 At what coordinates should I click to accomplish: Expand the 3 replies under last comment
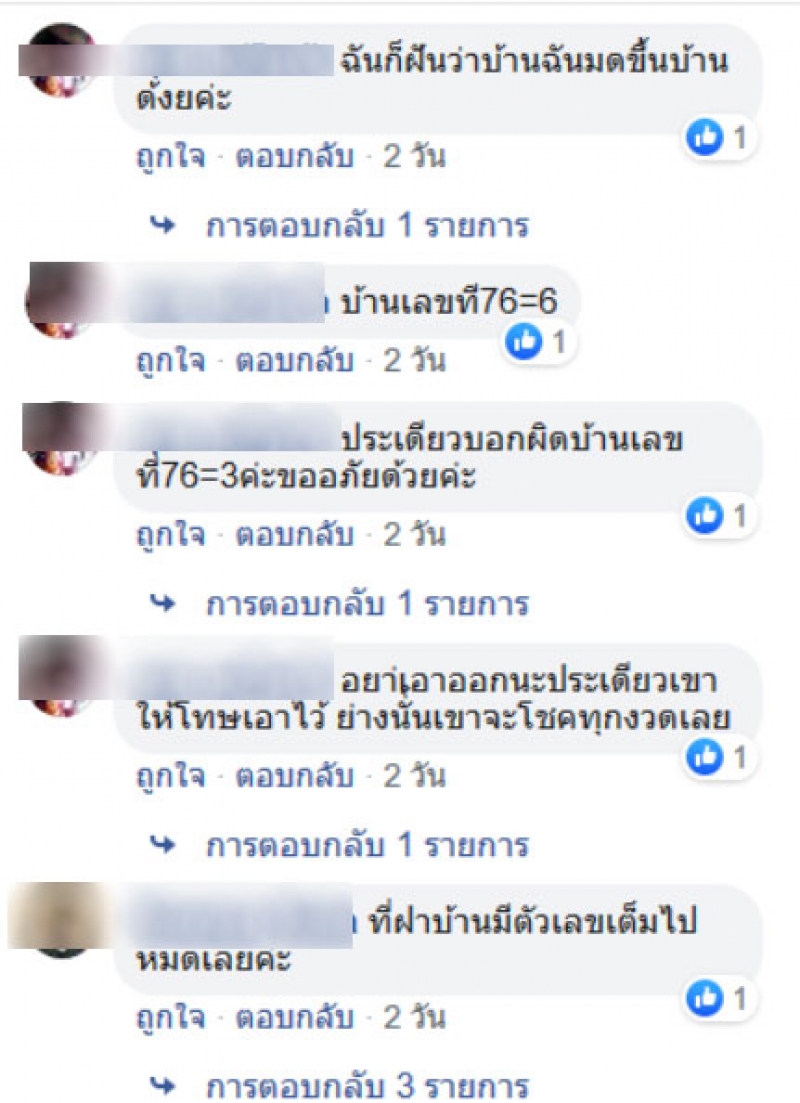366,1087
